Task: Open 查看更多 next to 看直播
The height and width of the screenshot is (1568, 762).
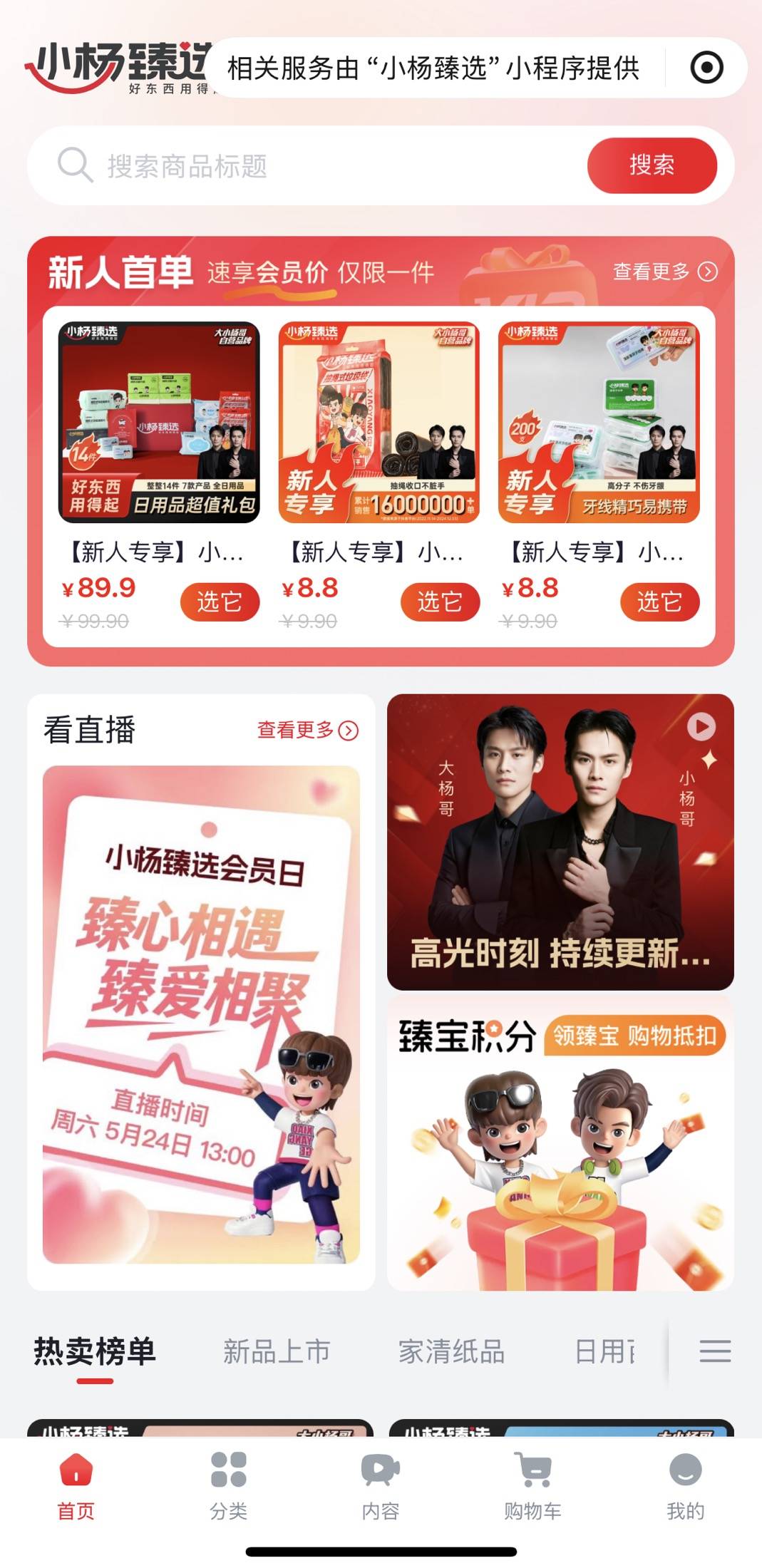Action: pyautogui.click(x=307, y=730)
